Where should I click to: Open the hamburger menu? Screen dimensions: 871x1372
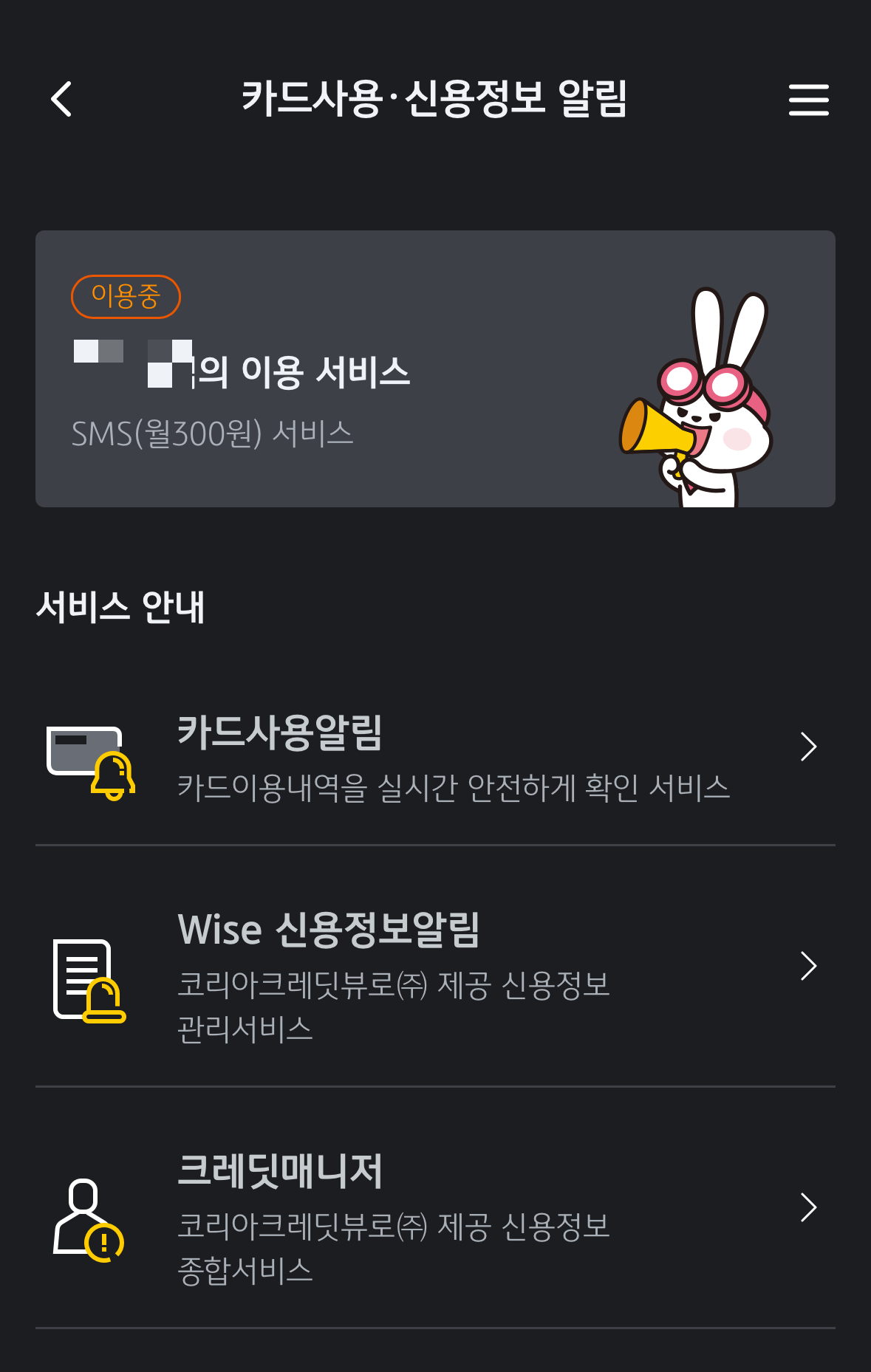pyautogui.click(x=809, y=100)
